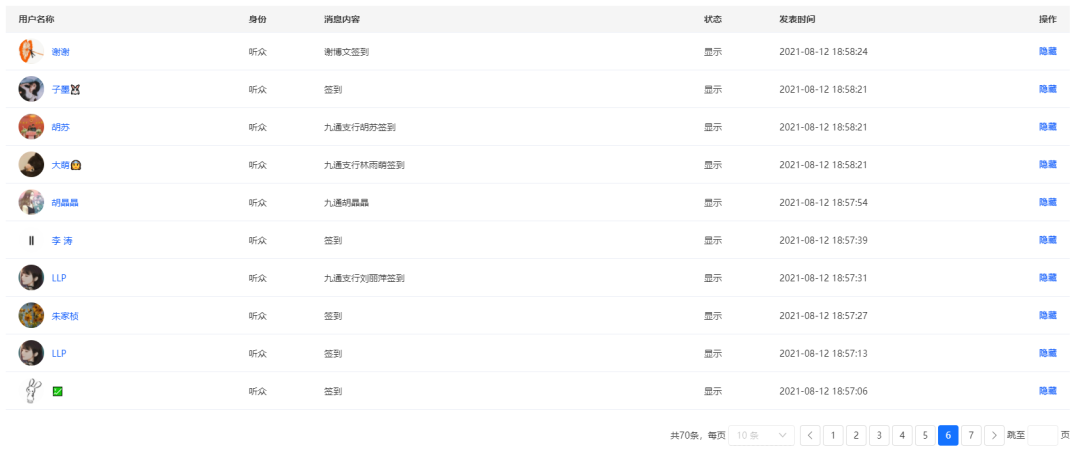
Task: Hide 朱家桢's message
Action: click(x=1047, y=316)
